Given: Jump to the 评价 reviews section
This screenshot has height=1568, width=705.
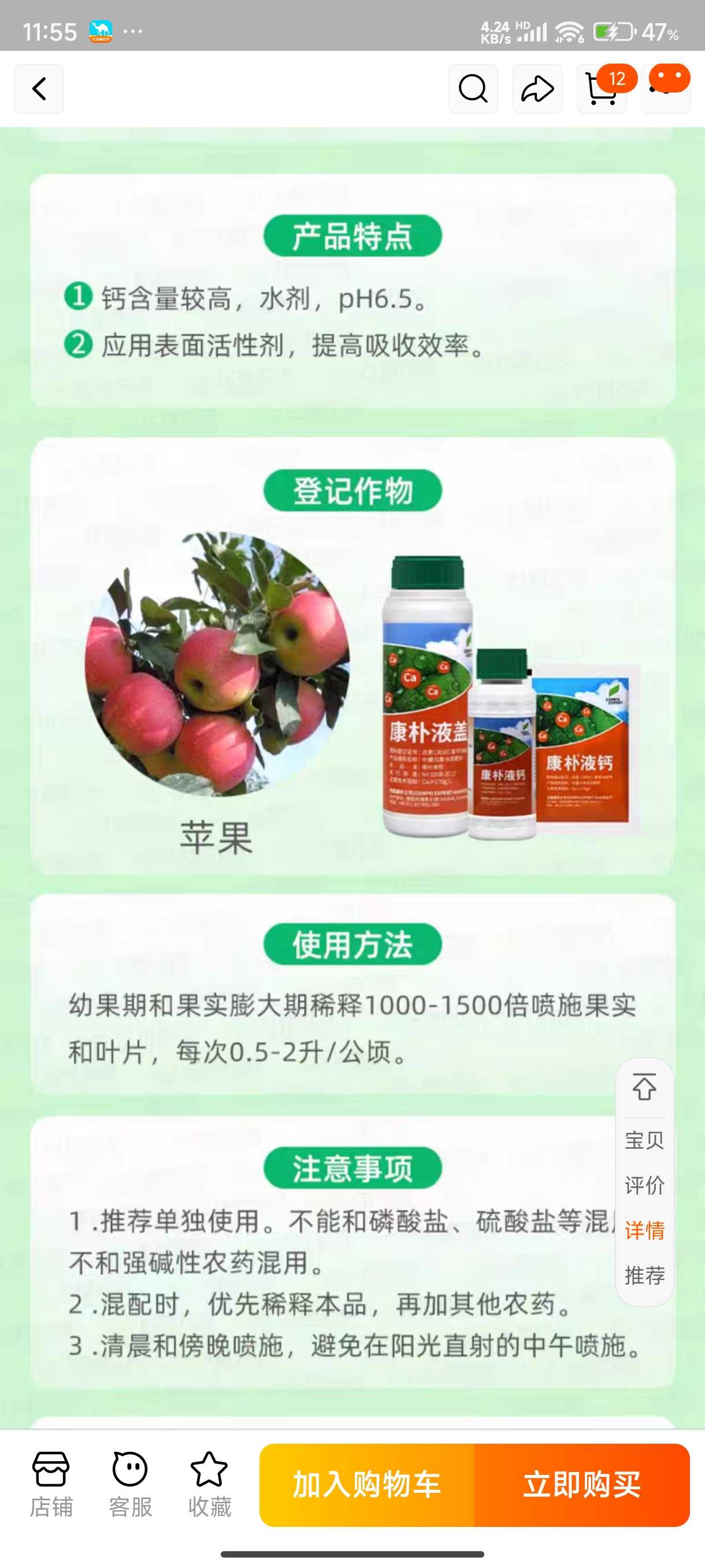Looking at the screenshot, I should [644, 1185].
